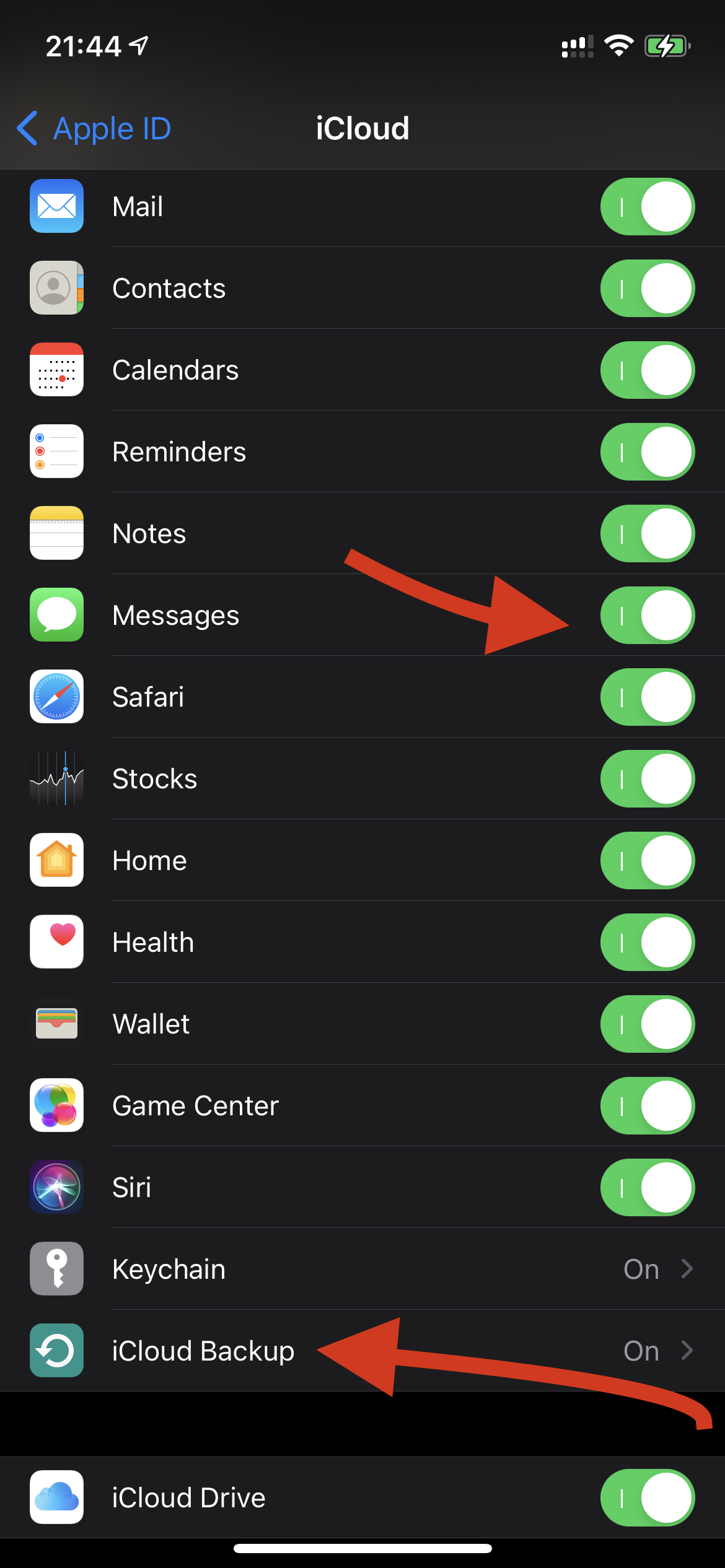Turn off the Mail toggle
Viewport: 725px width, 1568px height.
click(647, 207)
